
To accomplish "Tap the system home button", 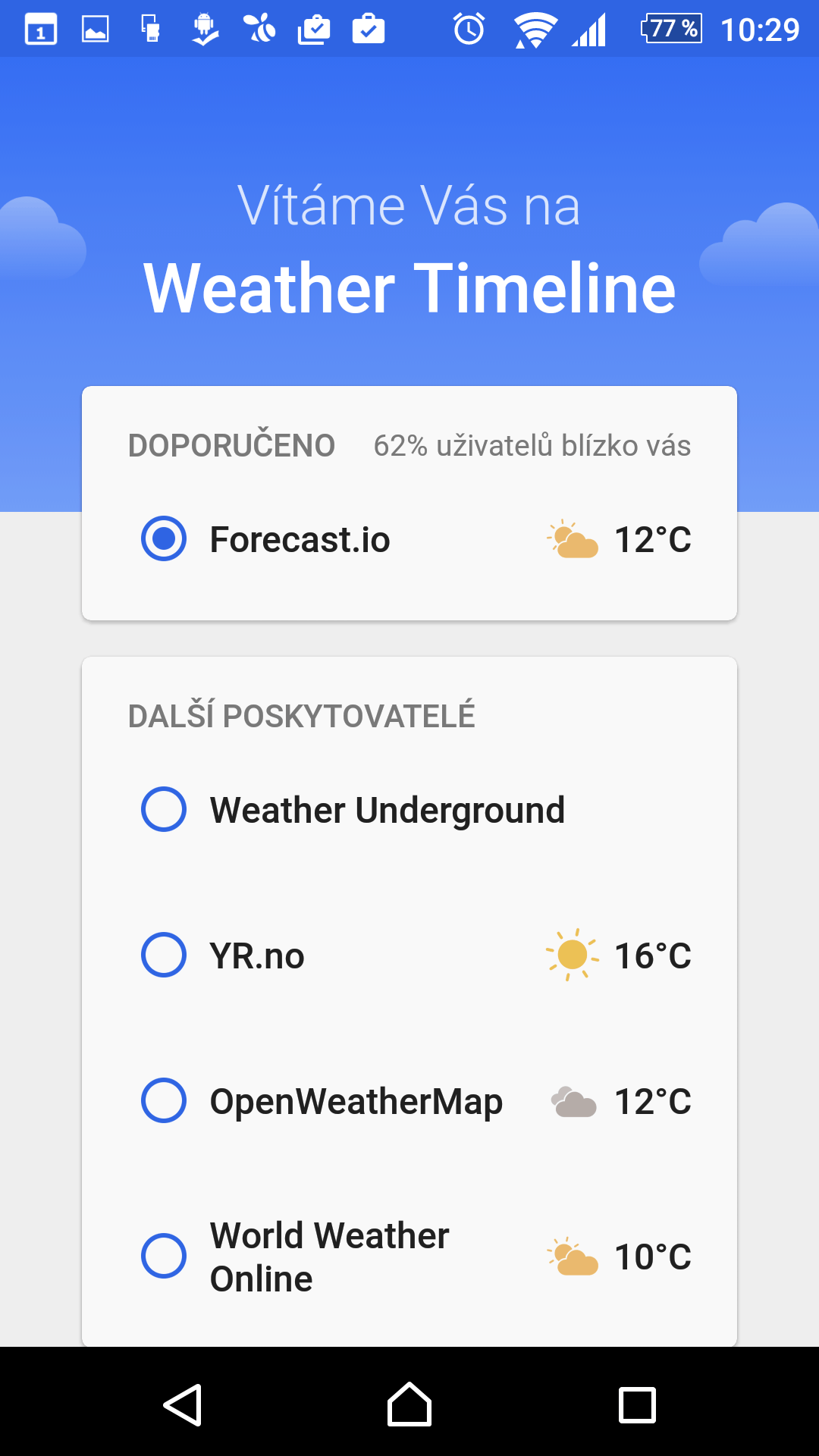I will click(409, 1404).
